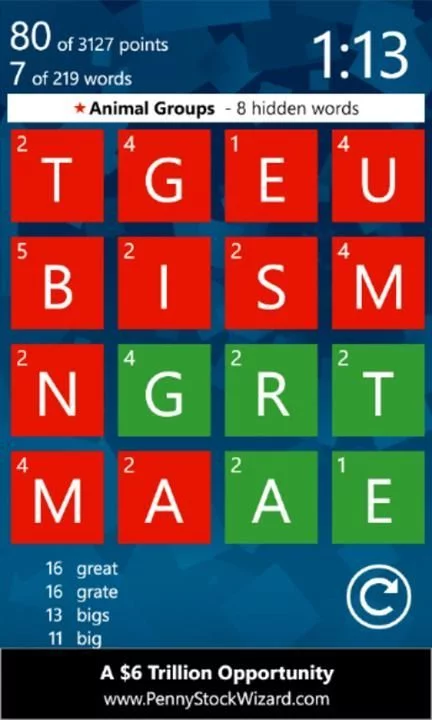
Task: Select the green E tile
Action: [378, 497]
